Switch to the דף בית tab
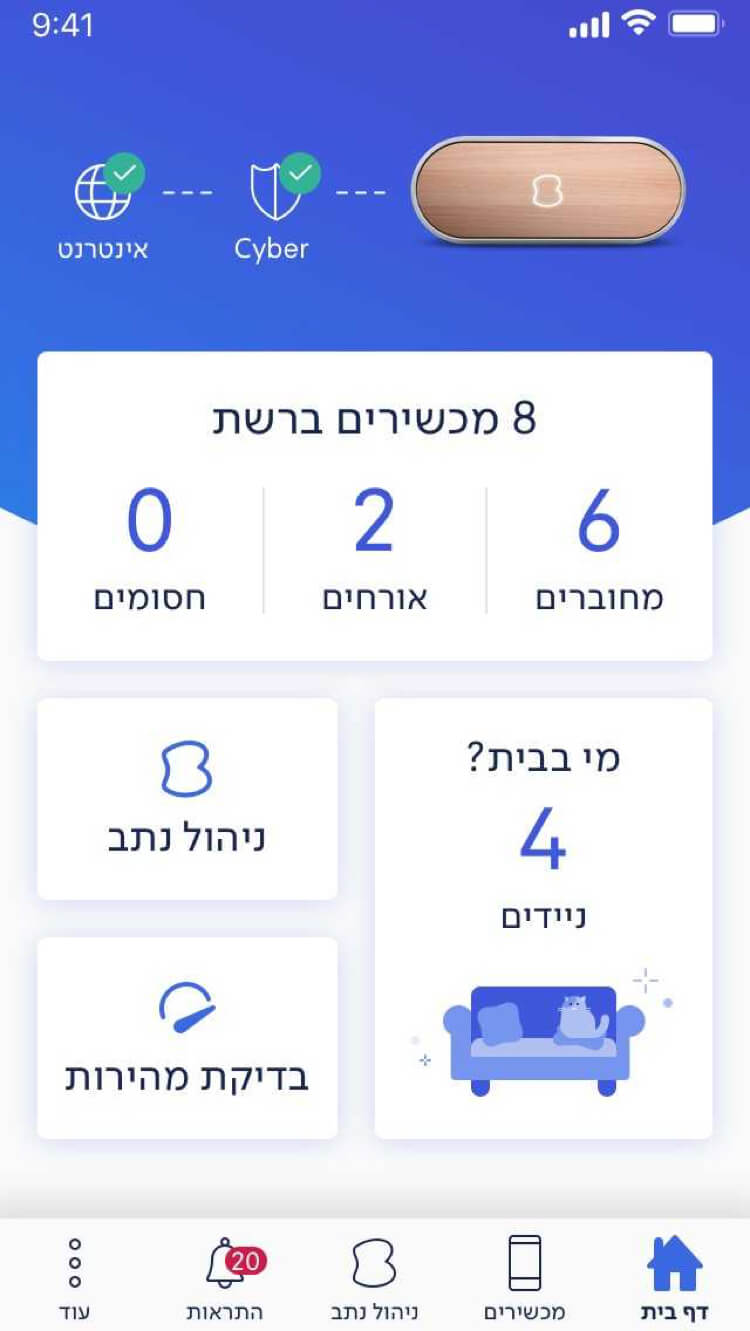The width and height of the screenshot is (750, 1331). click(675, 1276)
